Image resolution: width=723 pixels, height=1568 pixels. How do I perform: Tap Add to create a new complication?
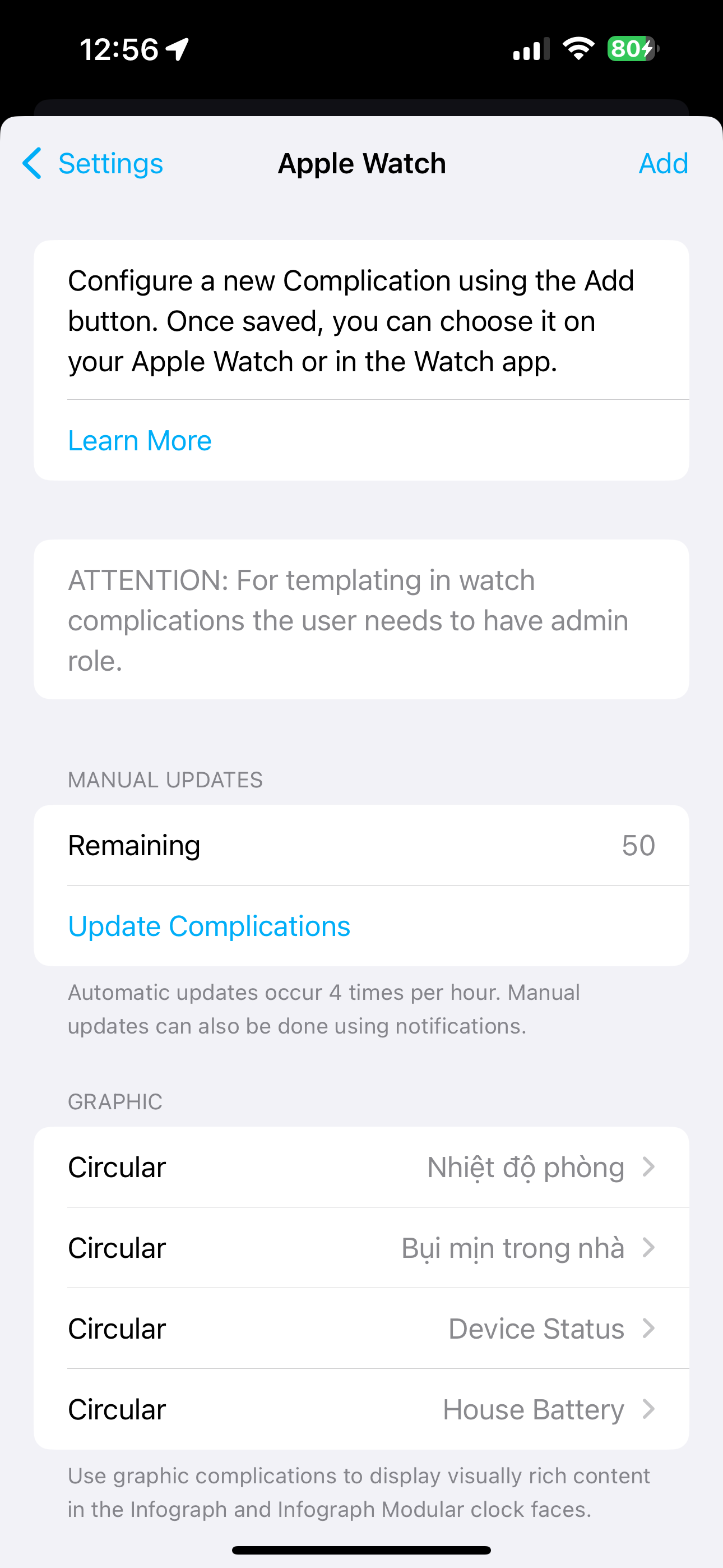pos(662,164)
